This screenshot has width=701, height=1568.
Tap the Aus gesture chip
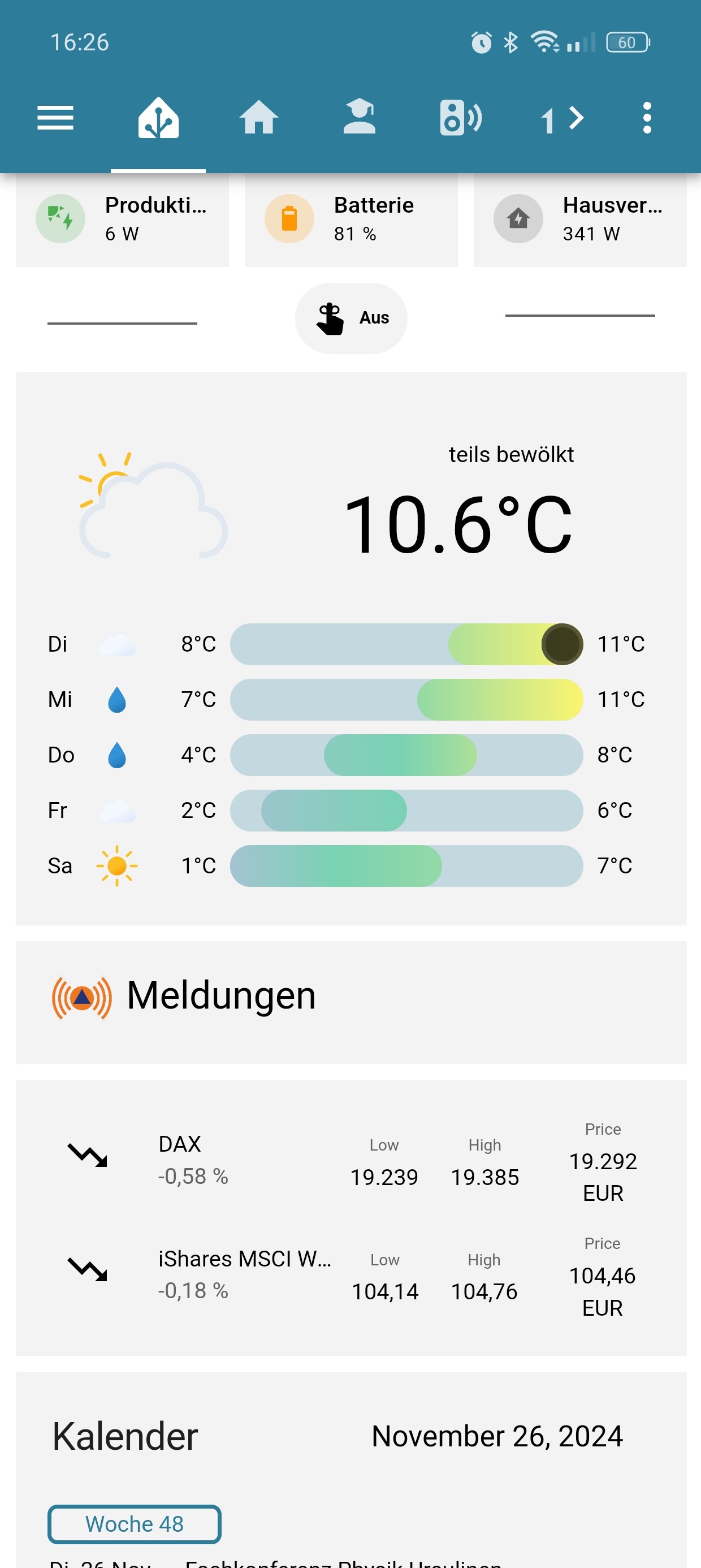tap(351, 318)
